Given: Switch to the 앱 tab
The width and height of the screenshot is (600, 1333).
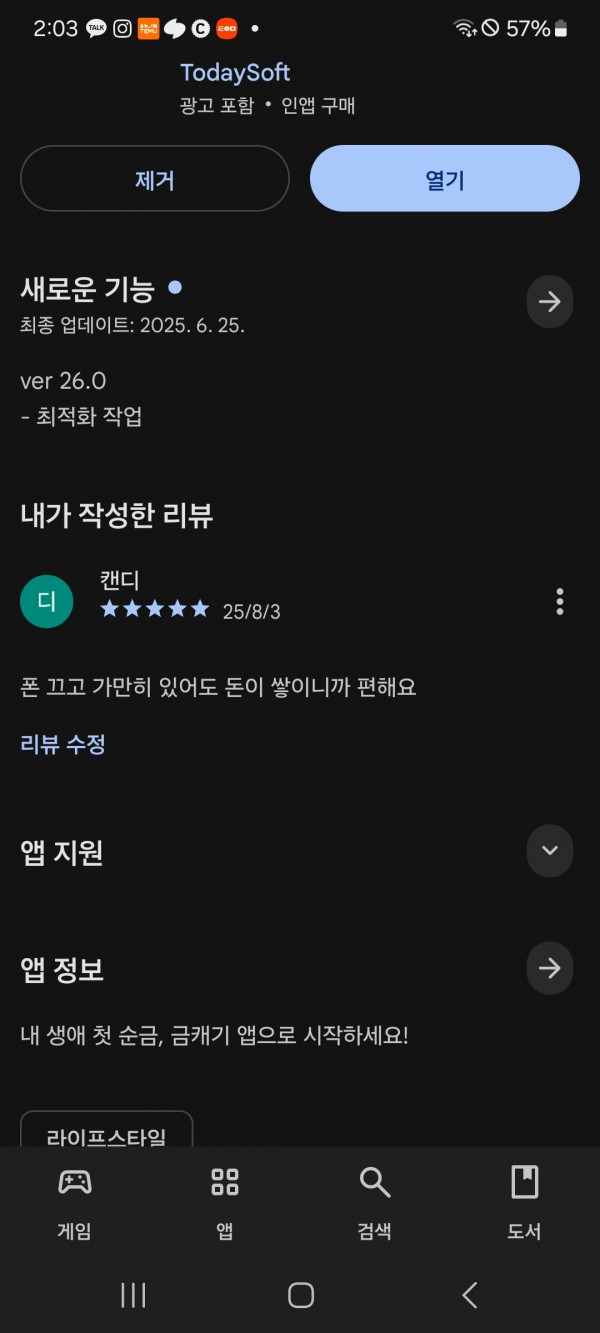Looking at the screenshot, I should pos(225,1203).
